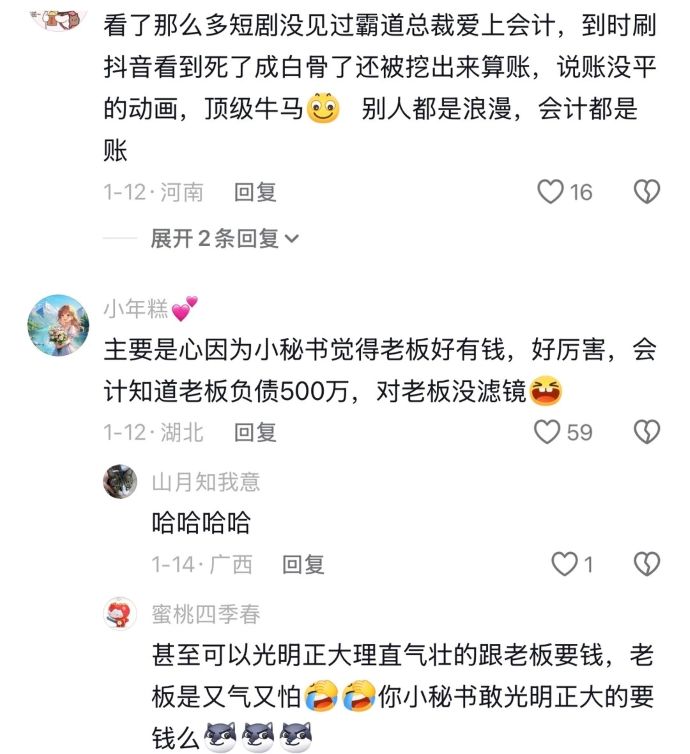Open 蜜桃四季春's profile avatar
Screen dimensions: 690x754
(x=121, y=614)
